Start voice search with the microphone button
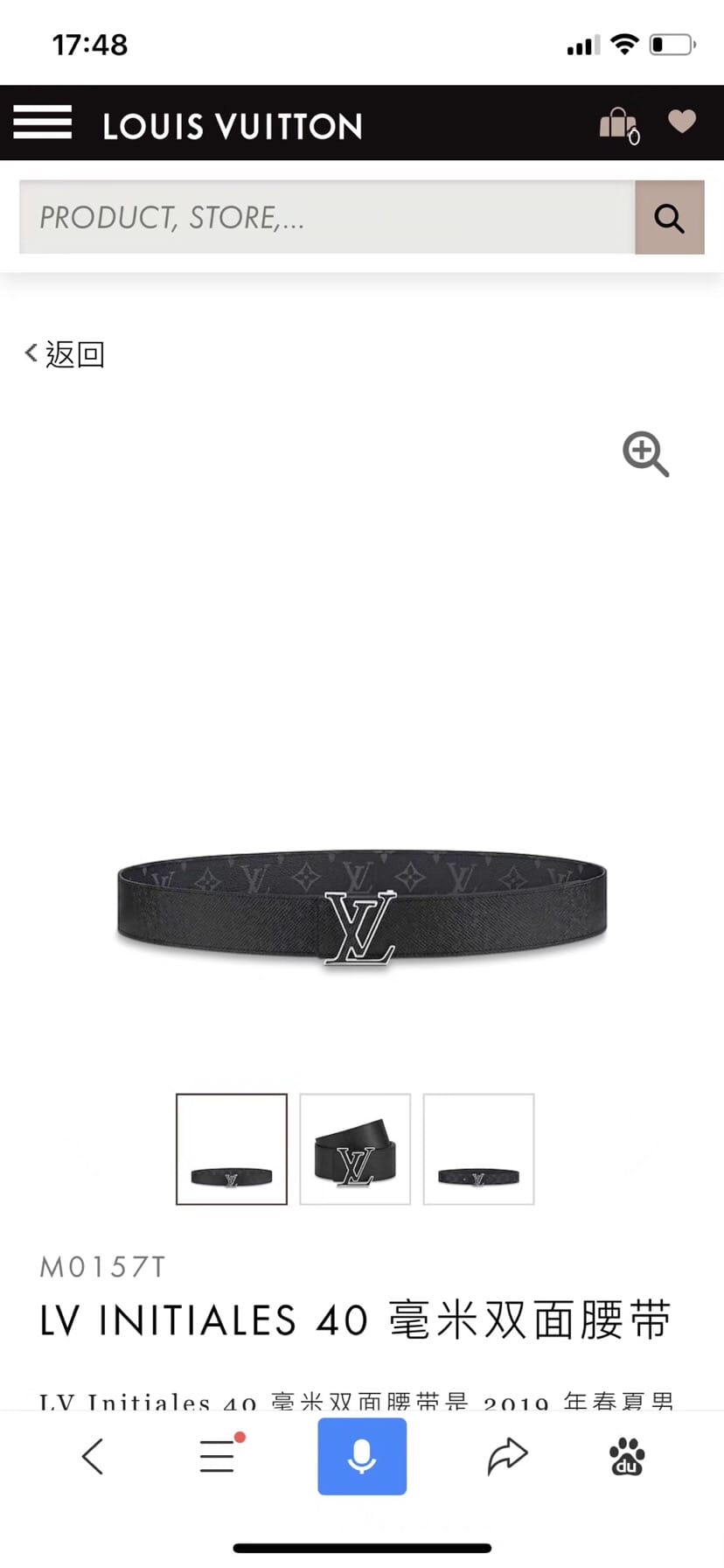The height and width of the screenshot is (1568, 724). 362,1456
